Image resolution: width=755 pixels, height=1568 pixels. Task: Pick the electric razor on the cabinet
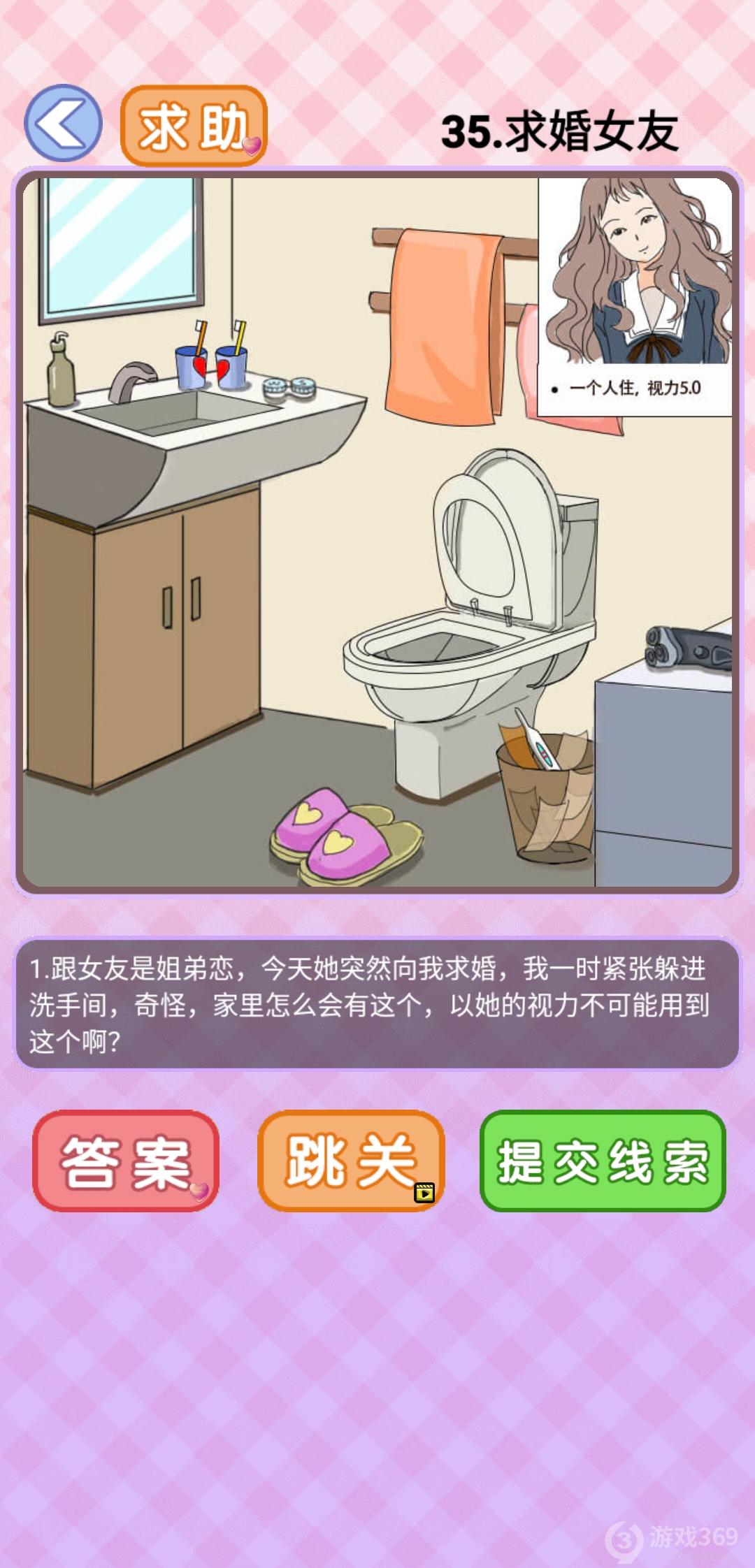click(686, 648)
